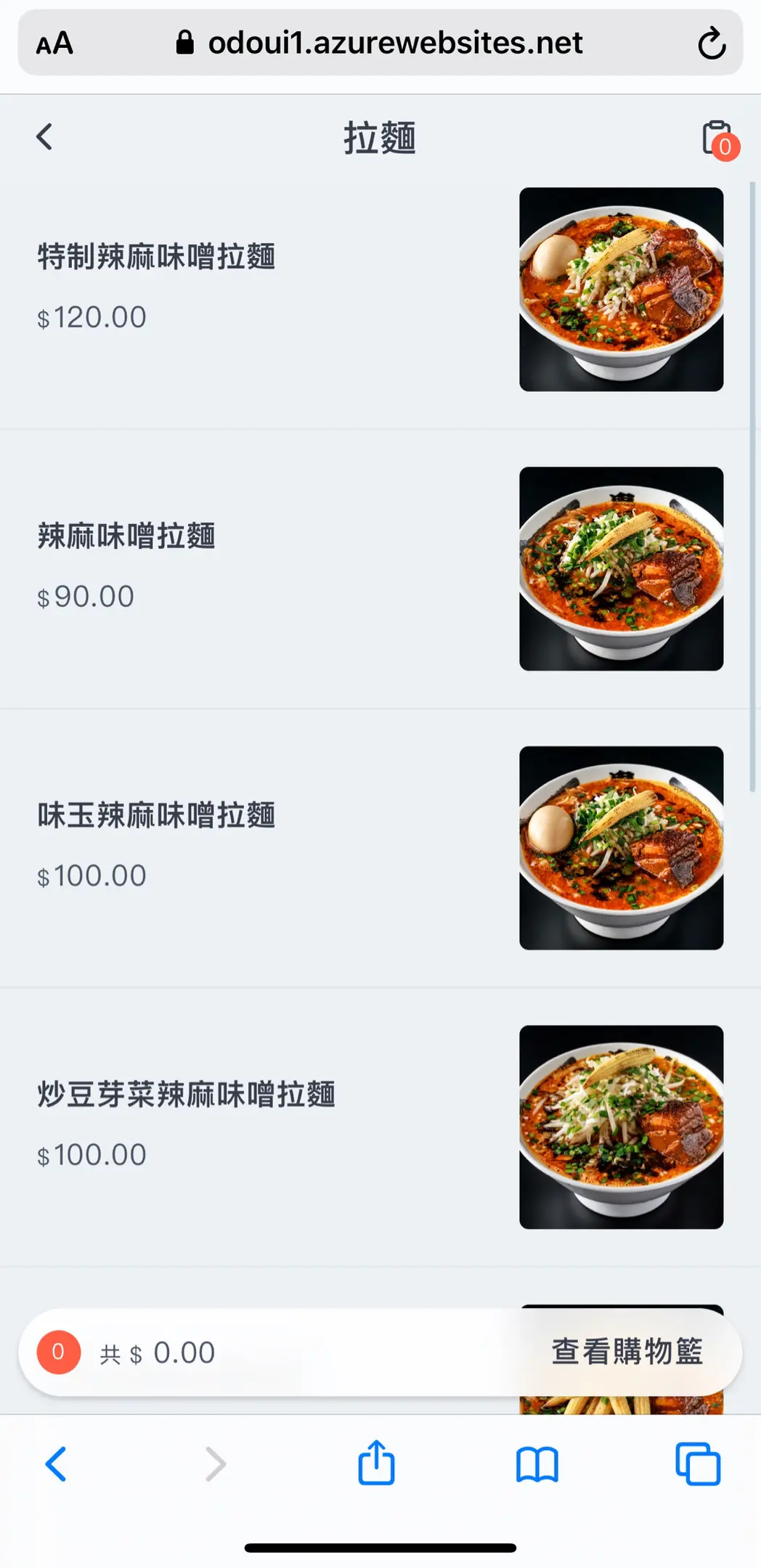Select the 辣麻味噌拉麵 priced at $90.00
The height and width of the screenshot is (1568, 761).
(x=126, y=537)
